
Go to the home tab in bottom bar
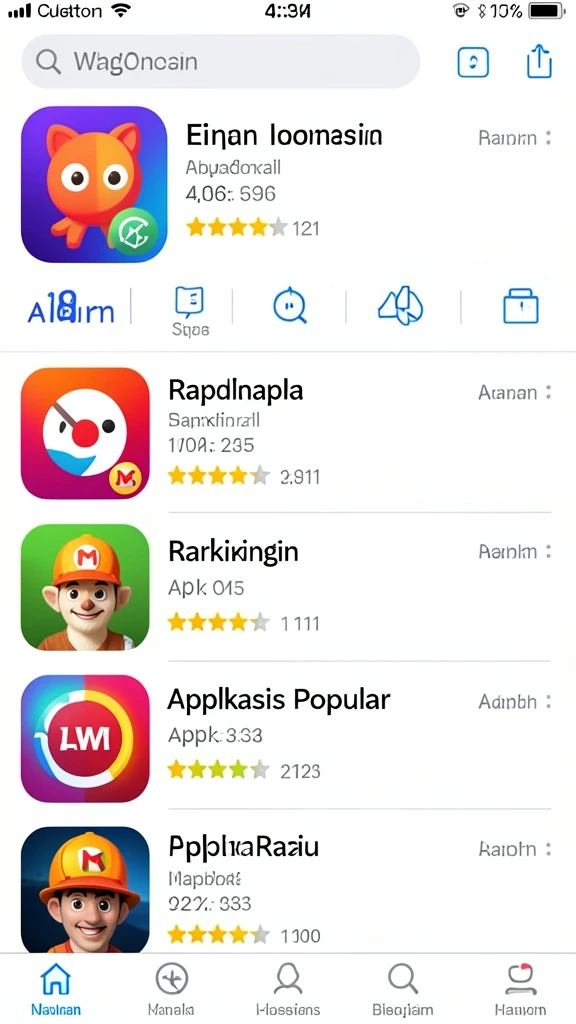[x=56, y=989]
